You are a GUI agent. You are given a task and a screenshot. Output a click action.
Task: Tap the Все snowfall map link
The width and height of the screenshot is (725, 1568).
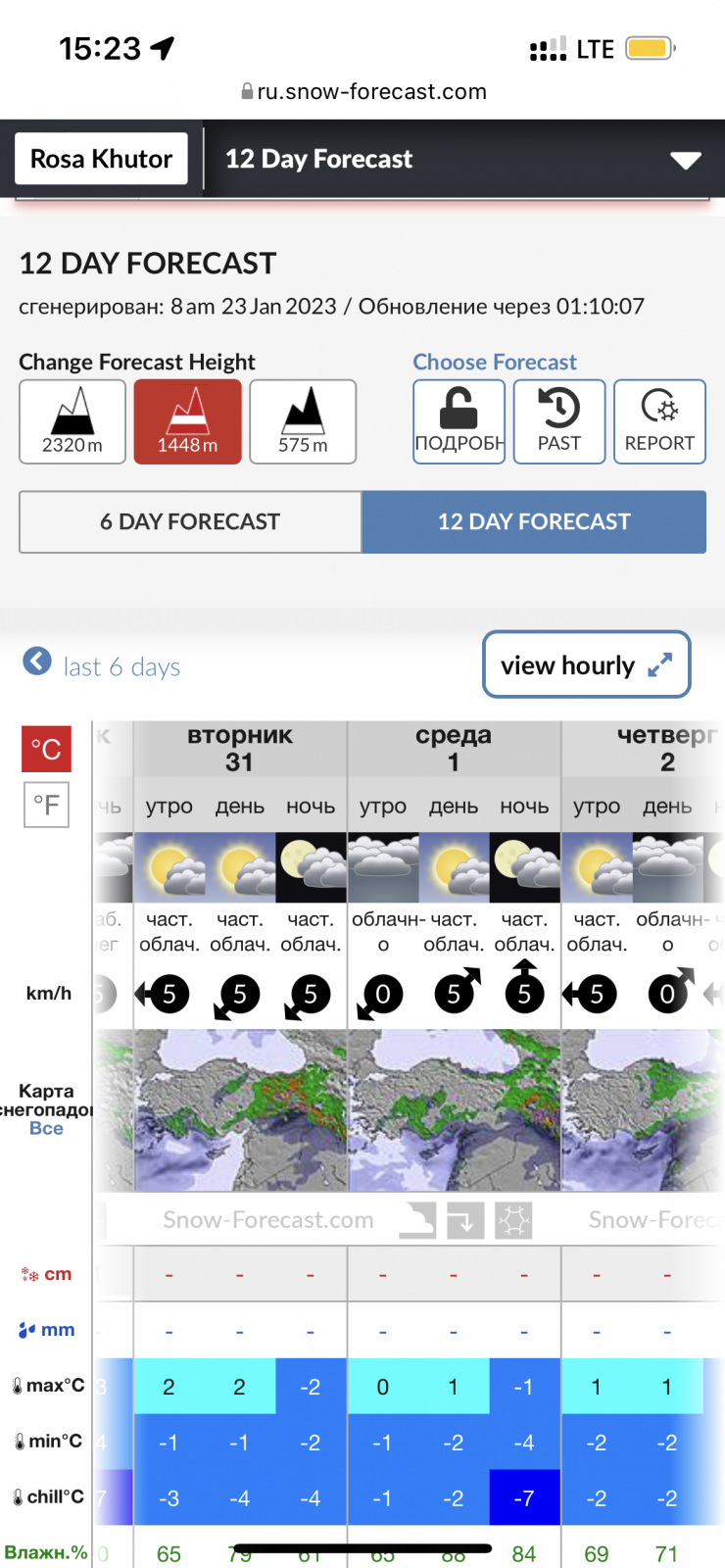pos(46,1128)
